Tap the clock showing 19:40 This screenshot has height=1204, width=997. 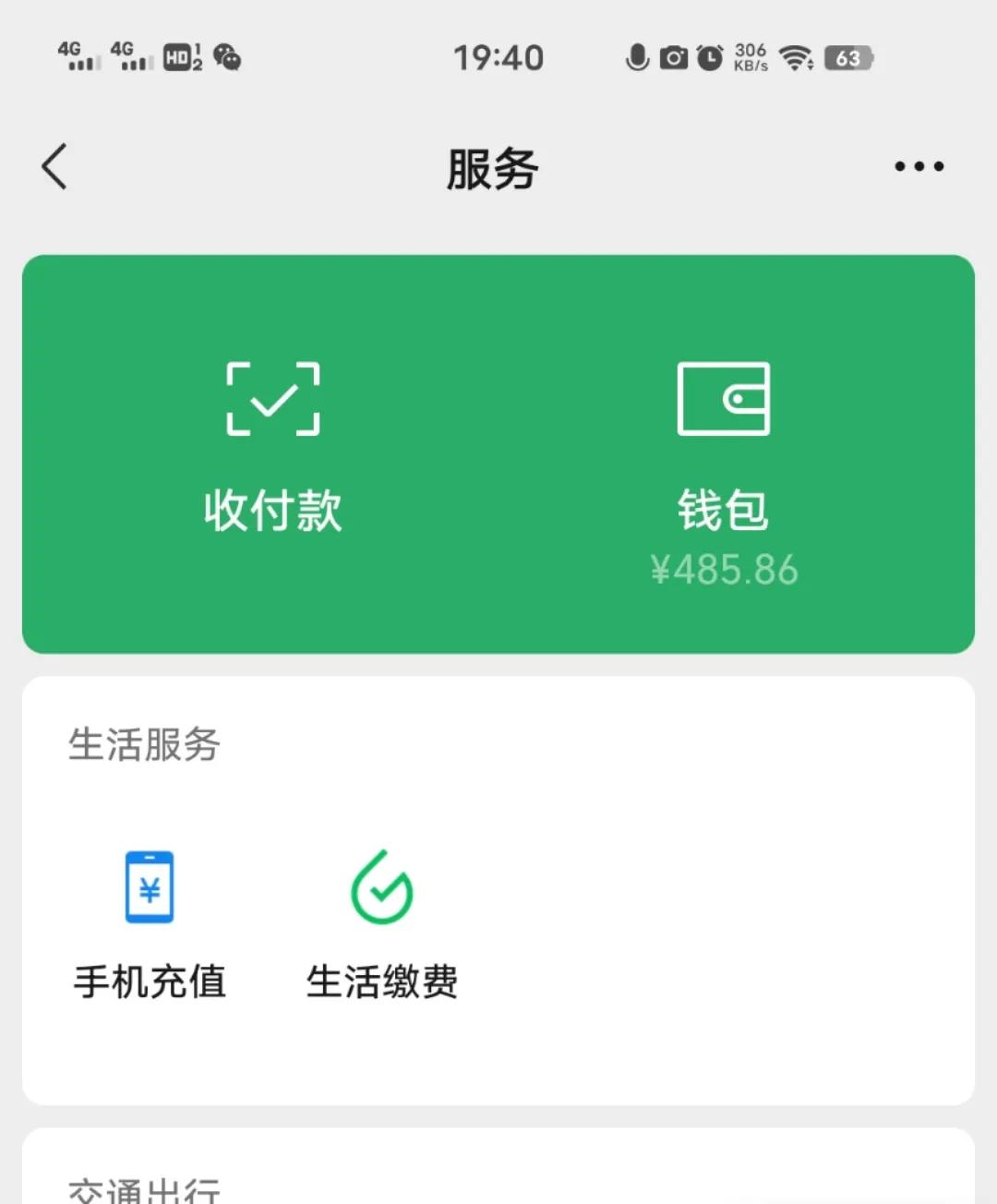click(x=498, y=57)
